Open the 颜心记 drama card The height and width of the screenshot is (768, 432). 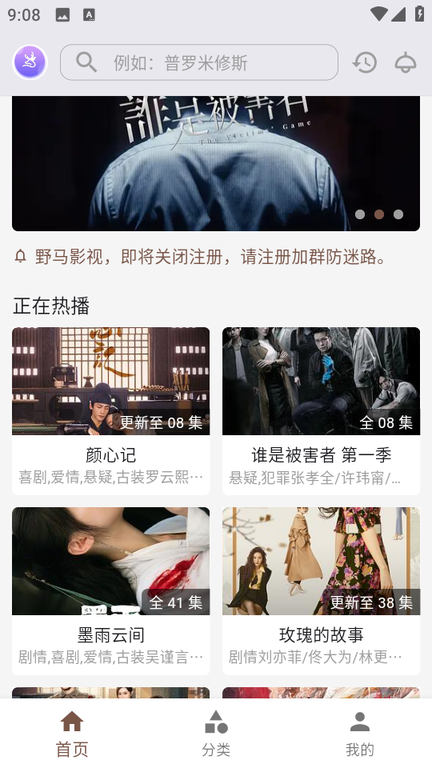pyautogui.click(x=111, y=411)
